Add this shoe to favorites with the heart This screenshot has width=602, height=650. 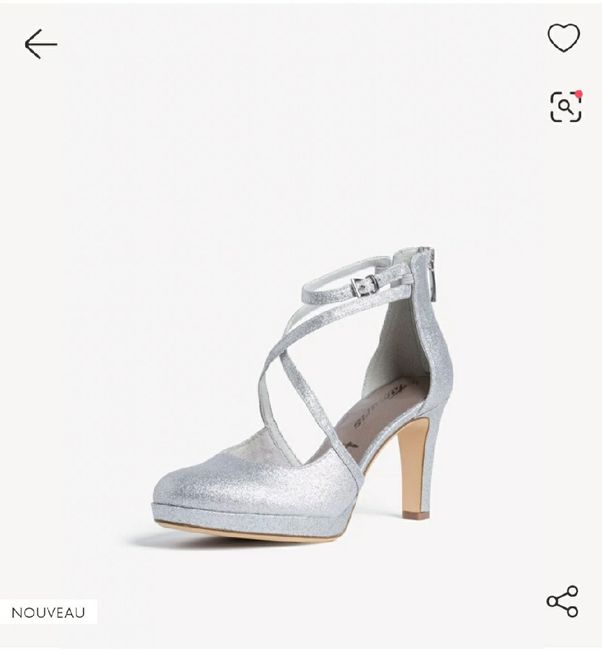[x=563, y=38]
